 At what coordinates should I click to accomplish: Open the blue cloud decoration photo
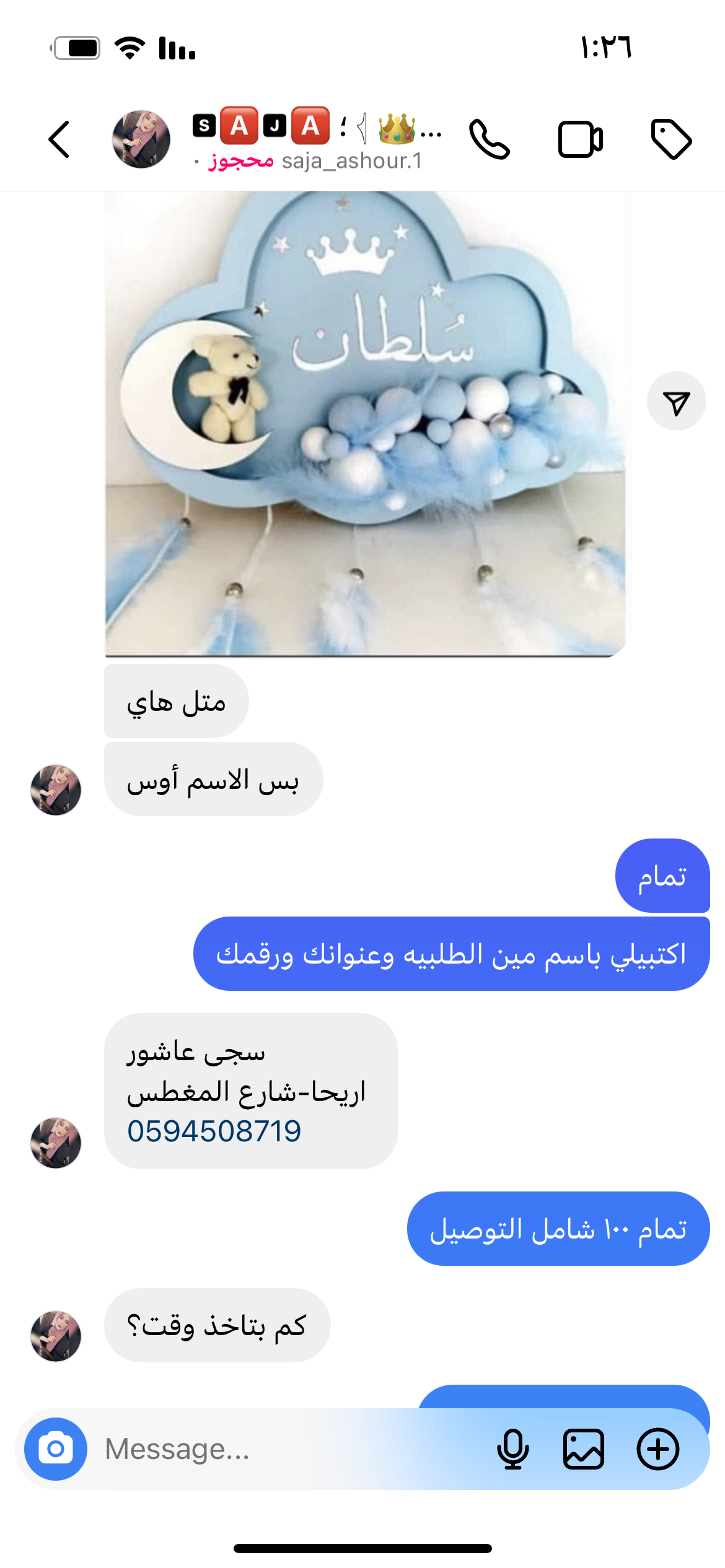coord(366,424)
